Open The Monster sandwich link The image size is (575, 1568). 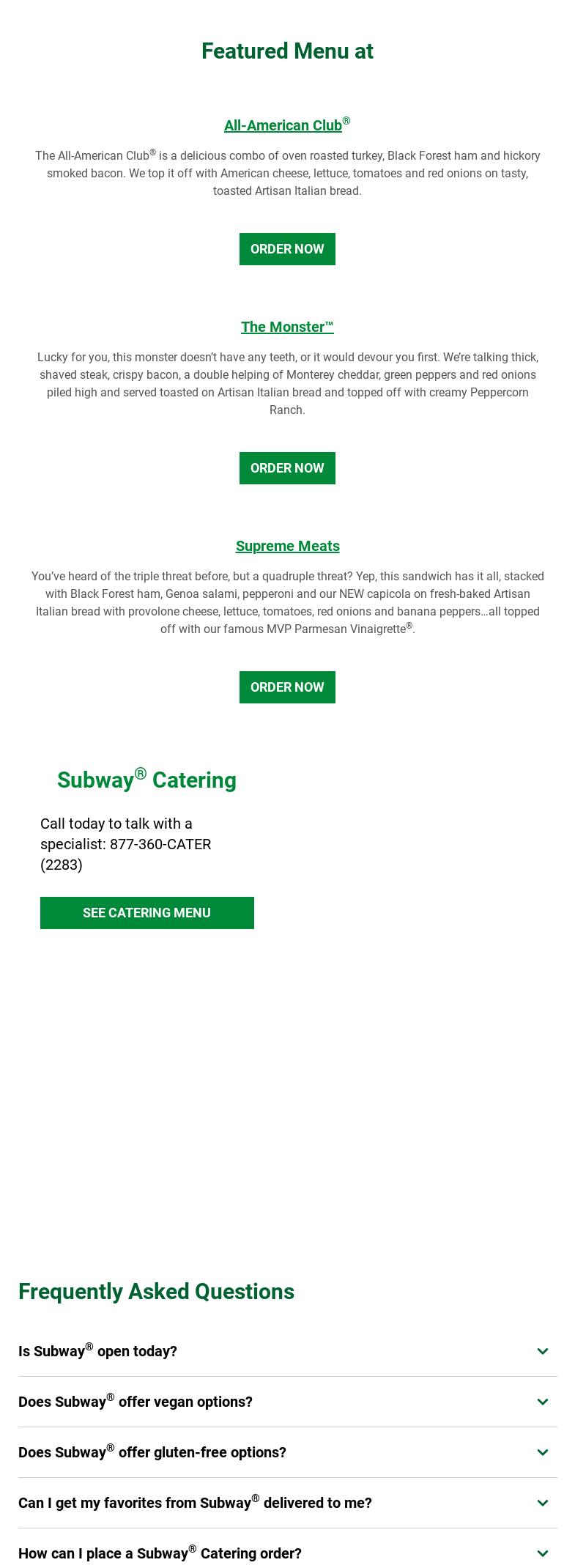287,327
